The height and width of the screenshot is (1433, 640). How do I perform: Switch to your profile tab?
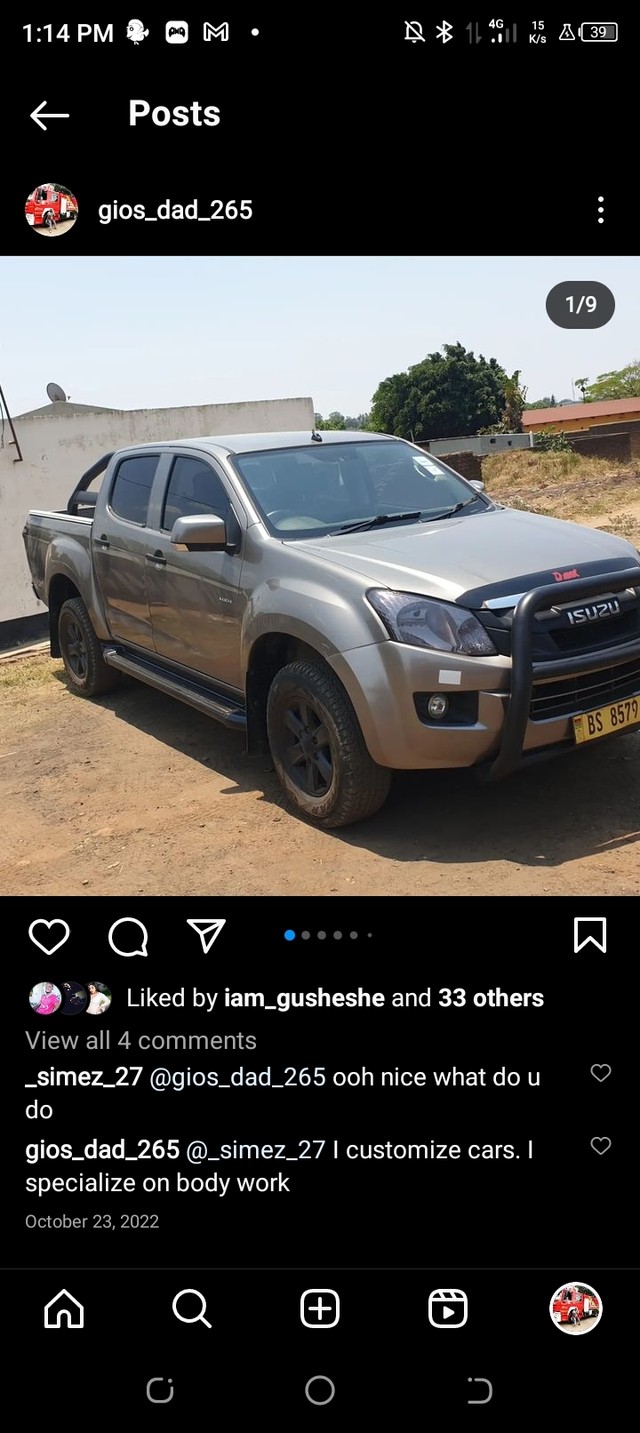click(576, 1308)
